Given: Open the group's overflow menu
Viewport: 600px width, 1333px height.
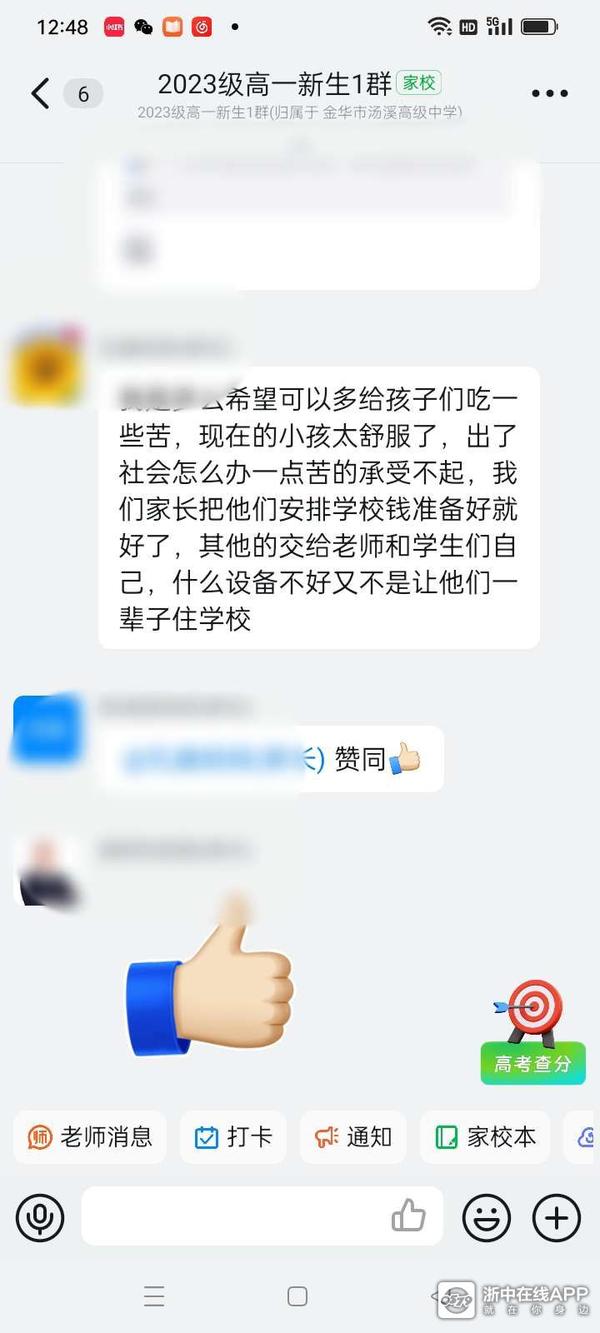Looking at the screenshot, I should point(549,94).
